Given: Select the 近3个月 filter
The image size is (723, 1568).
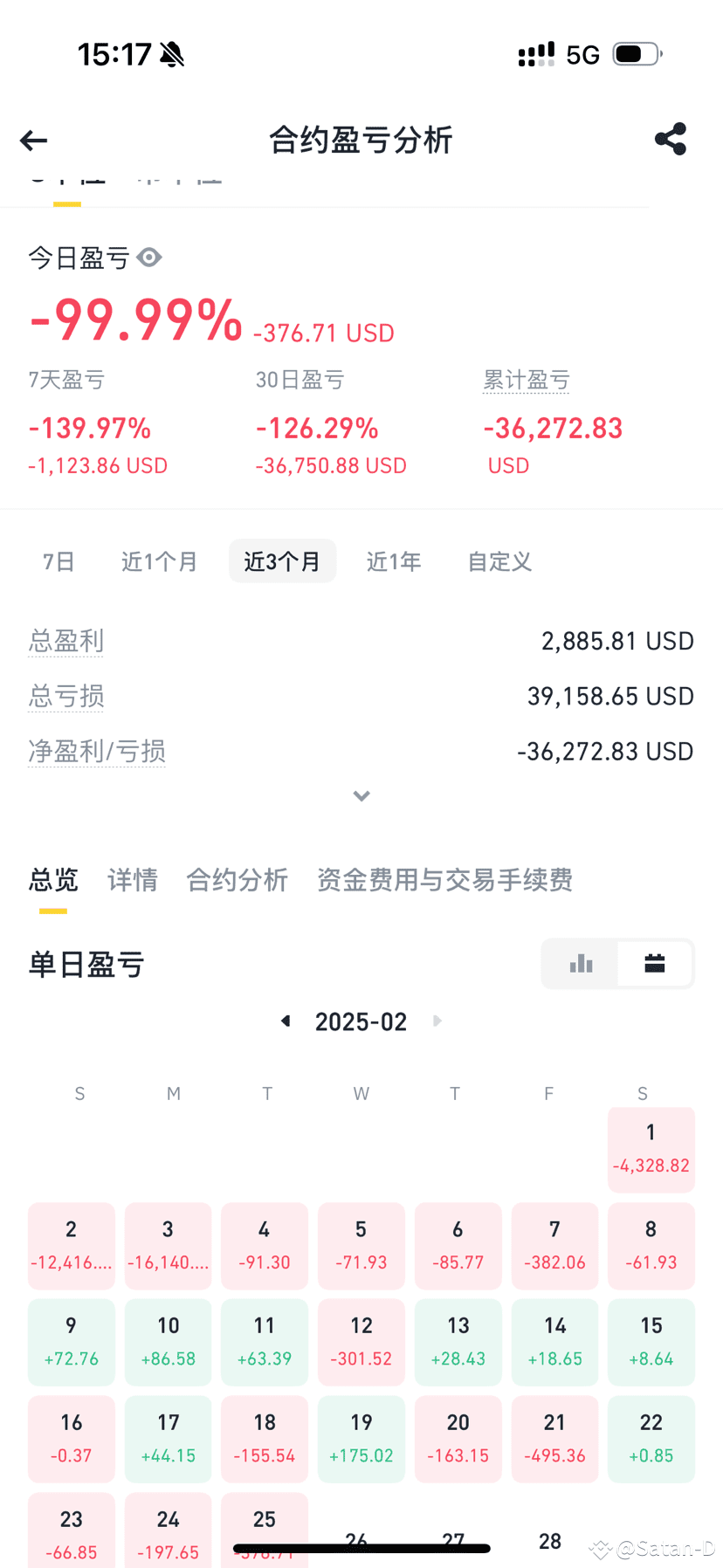Looking at the screenshot, I should coord(282,561).
